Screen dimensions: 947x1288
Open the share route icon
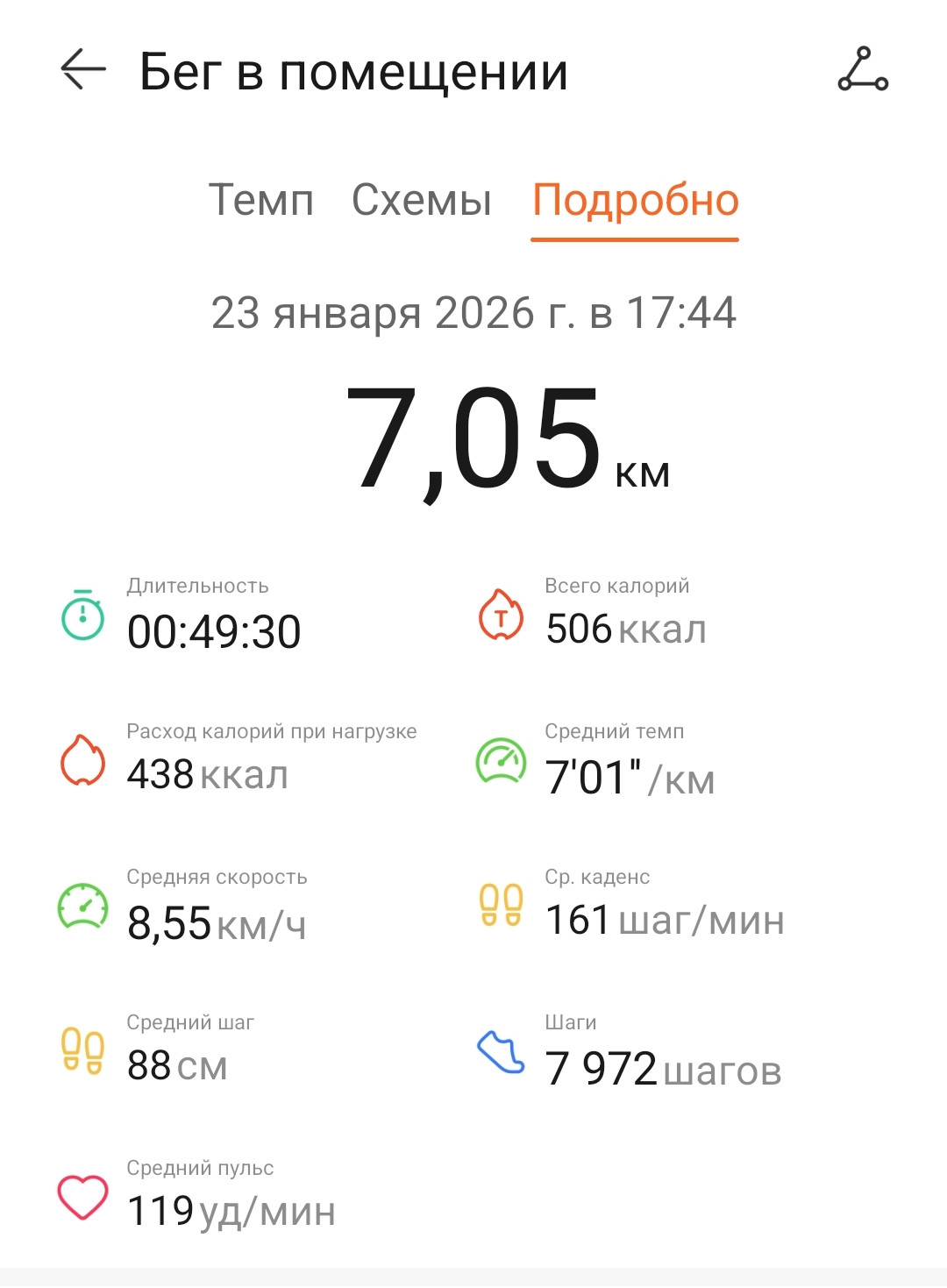coord(863,69)
